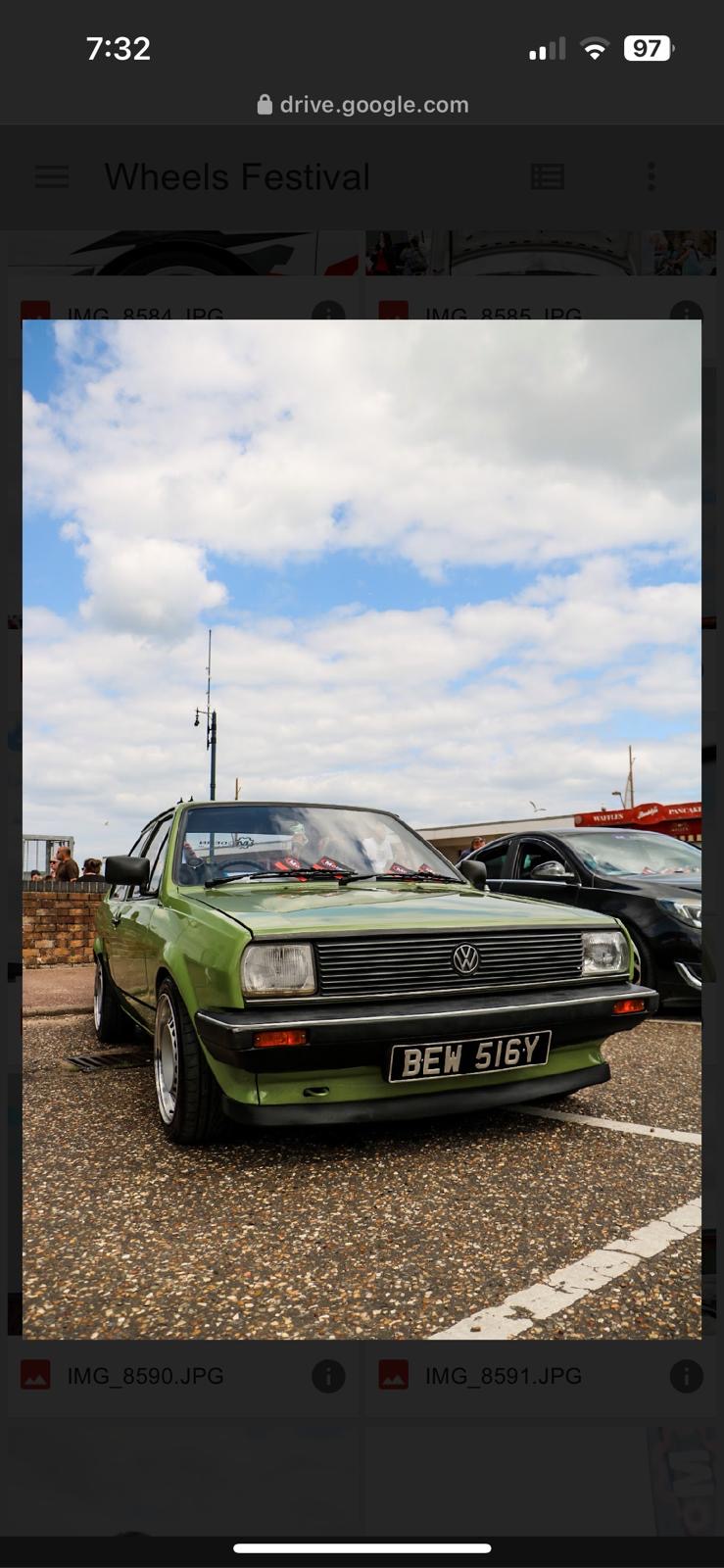Open the green car photo preview
The width and height of the screenshot is (724, 1568).
point(362,828)
